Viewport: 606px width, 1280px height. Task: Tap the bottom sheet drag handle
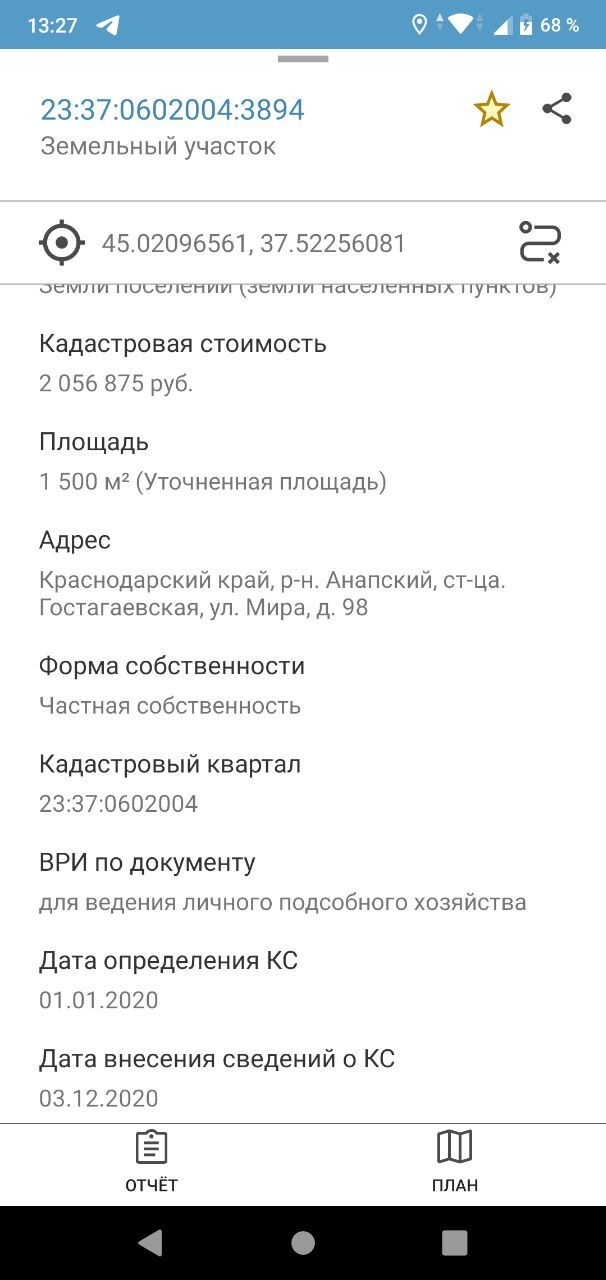click(x=303, y=59)
